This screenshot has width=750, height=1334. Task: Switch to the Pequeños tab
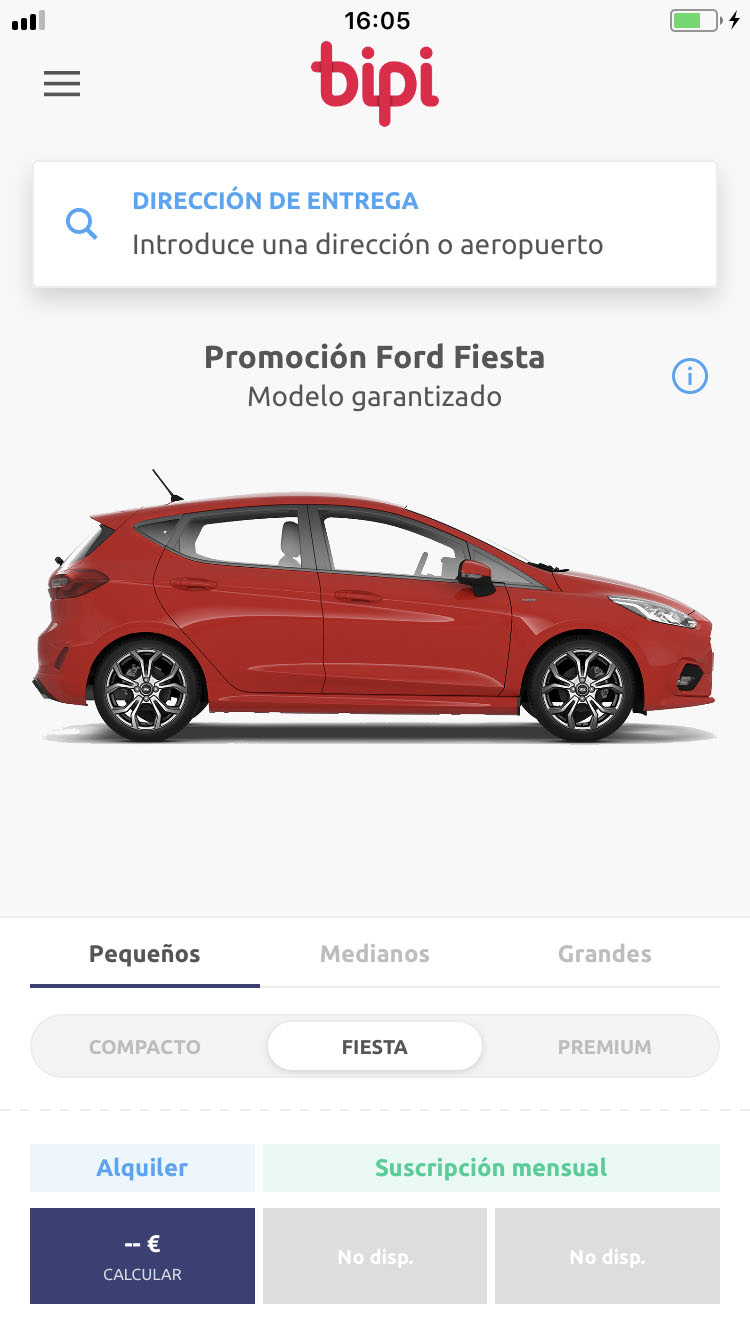[145, 954]
